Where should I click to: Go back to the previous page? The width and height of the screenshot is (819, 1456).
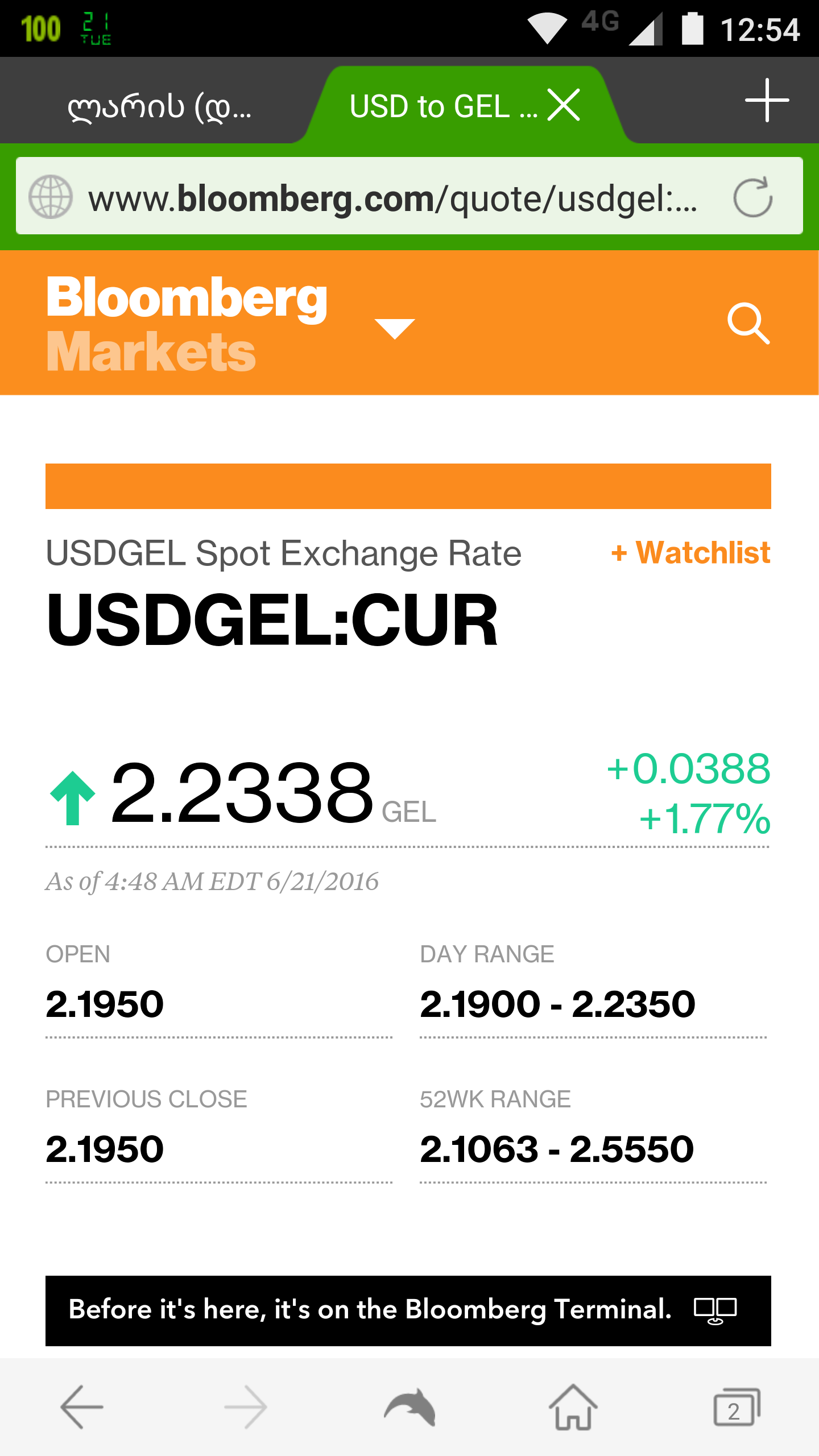tap(82, 1407)
